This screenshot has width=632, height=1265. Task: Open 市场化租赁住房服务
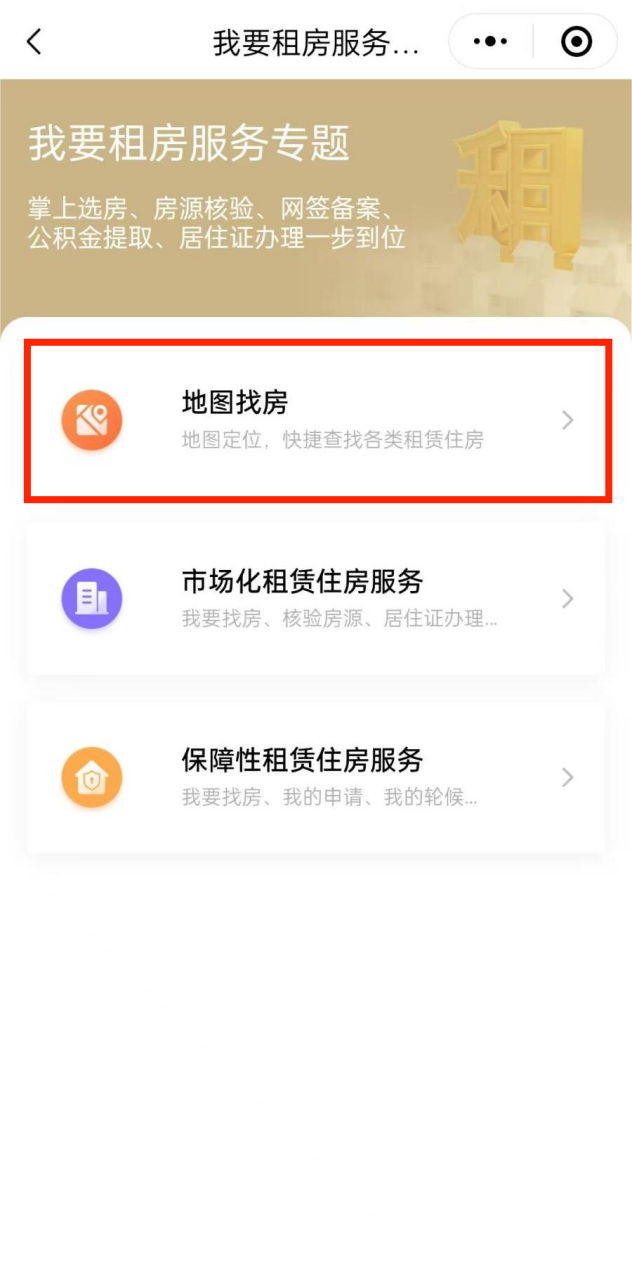coord(316,598)
